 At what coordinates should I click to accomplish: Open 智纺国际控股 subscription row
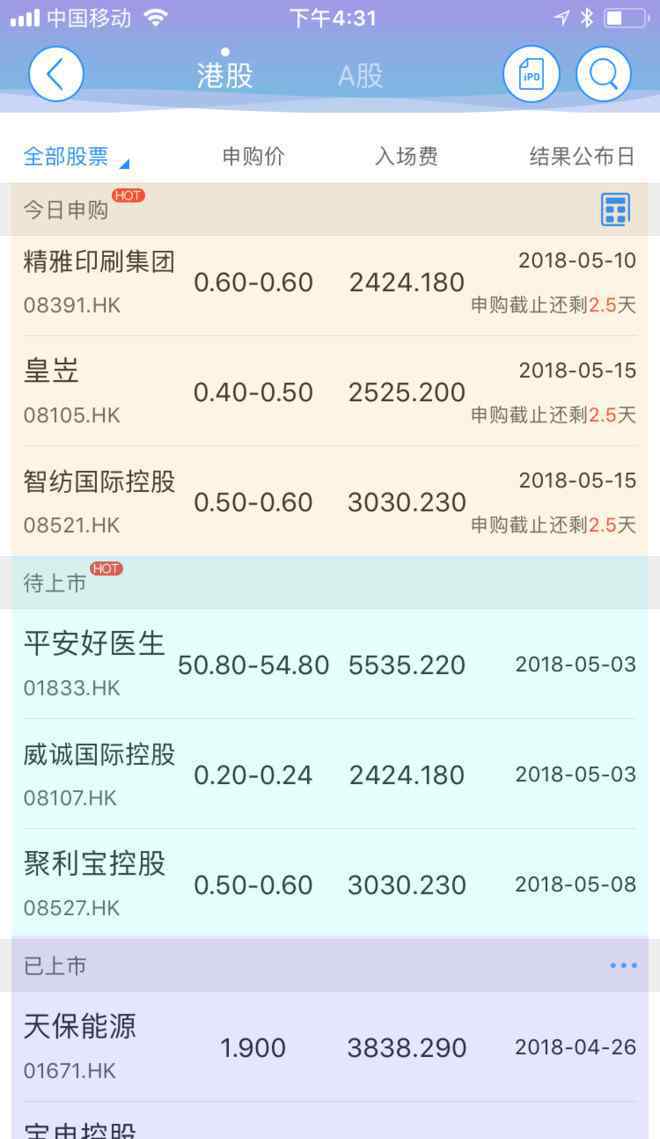330,501
